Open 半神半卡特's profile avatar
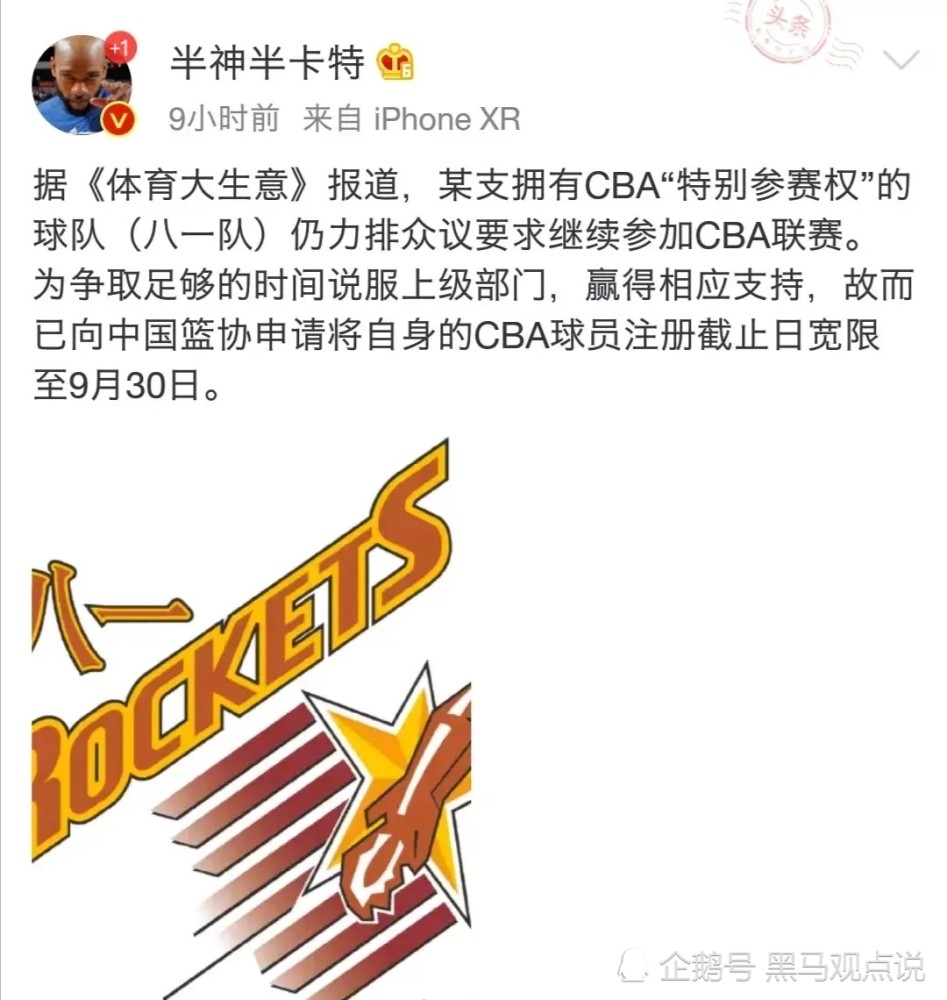The height and width of the screenshot is (1000, 947). (x=82, y=85)
